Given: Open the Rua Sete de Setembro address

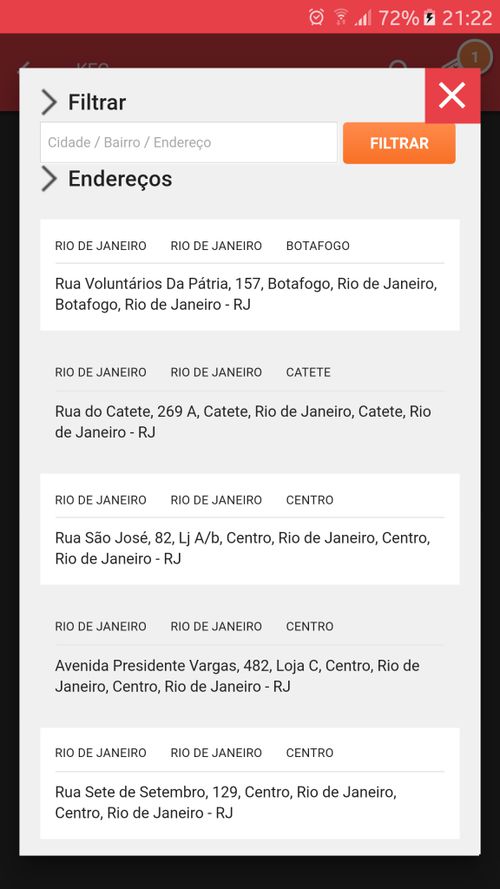Looking at the screenshot, I should coord(249,783).
